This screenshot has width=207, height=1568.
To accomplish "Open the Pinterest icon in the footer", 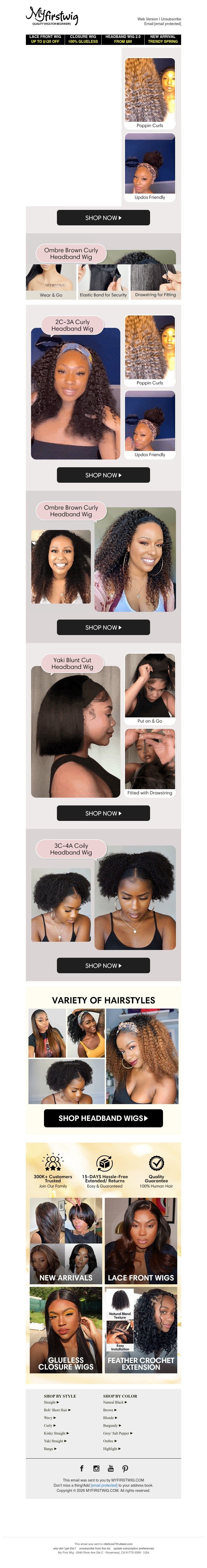I will pos(125,1468).
